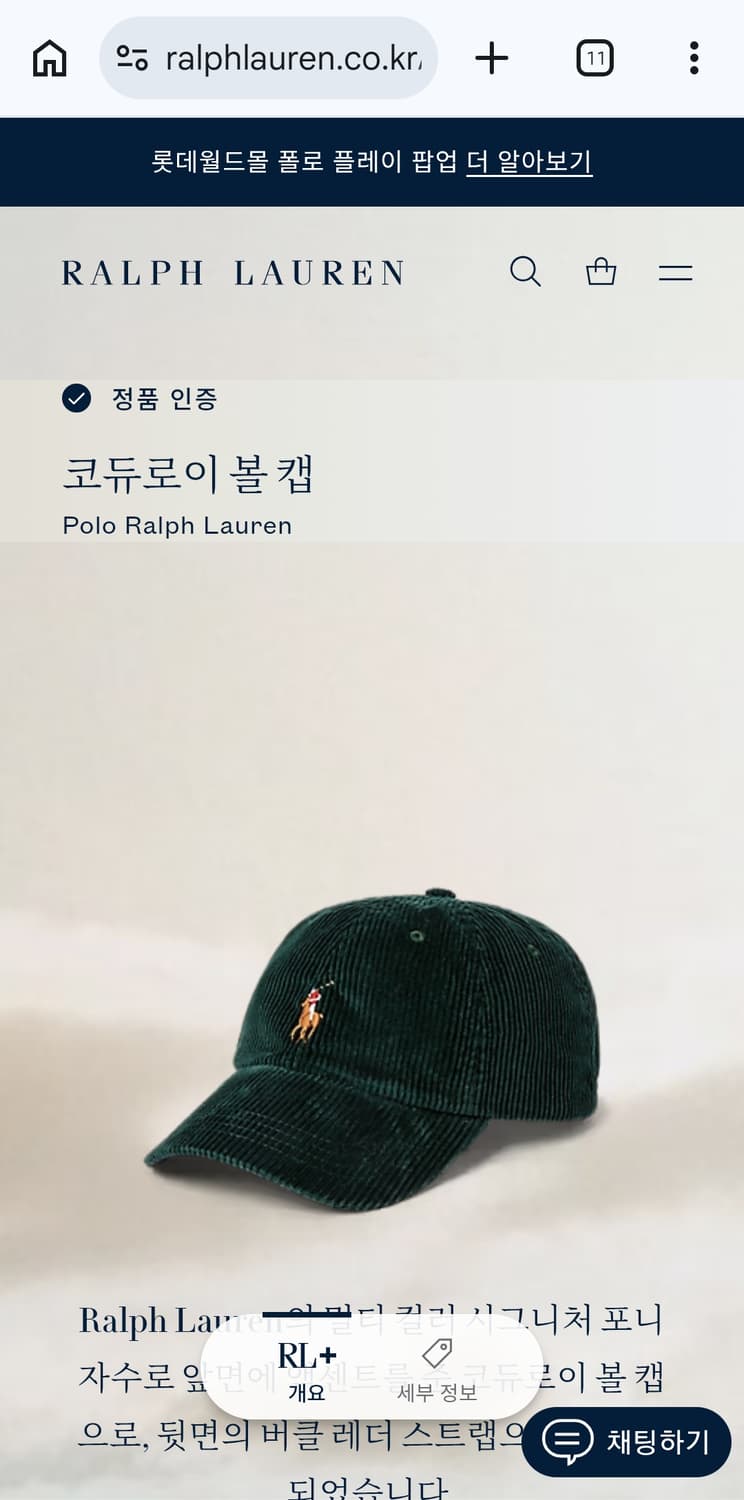Viewport: 744px width, 1500px height.
Task: Open the site search icon
Action: point(525,271)
